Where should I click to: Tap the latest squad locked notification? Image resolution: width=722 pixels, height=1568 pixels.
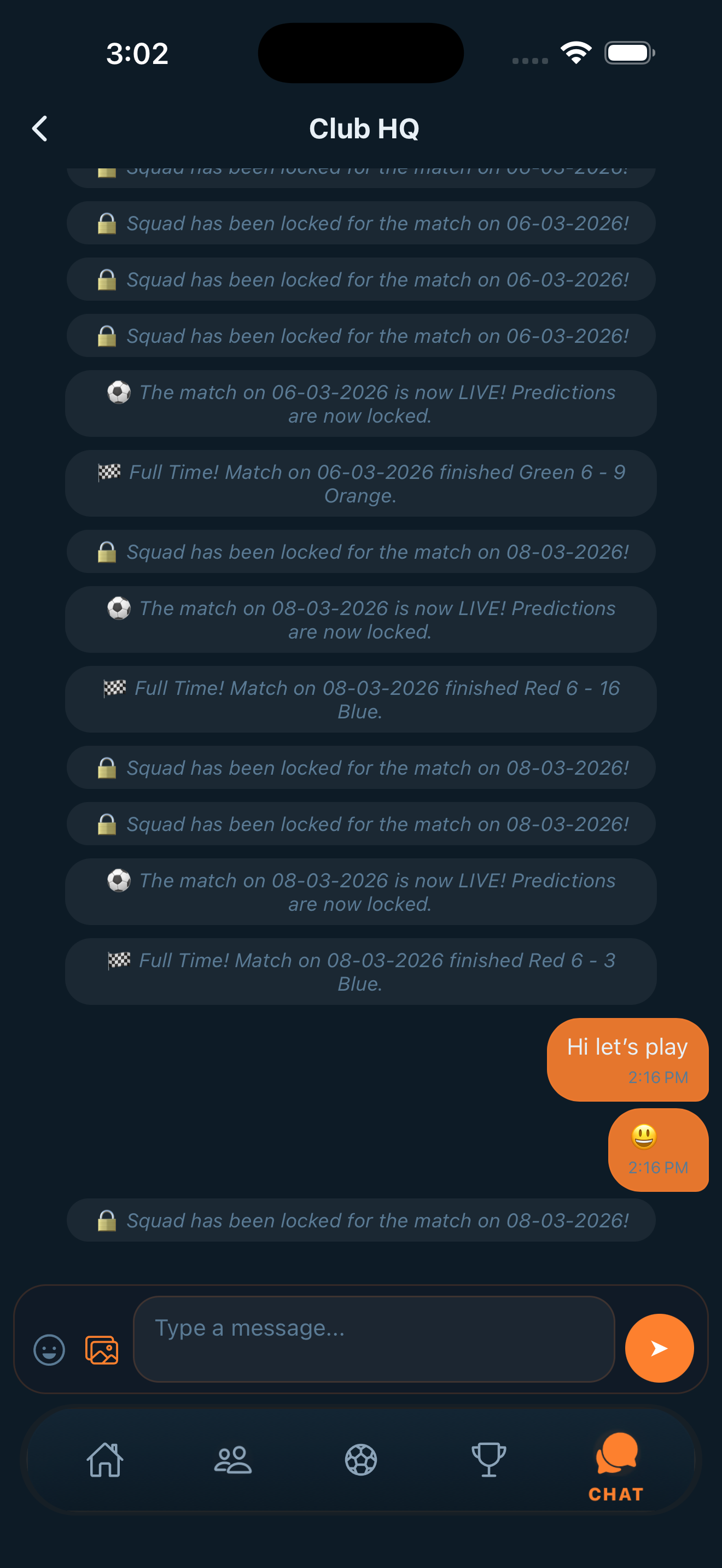pos(361,1220)
